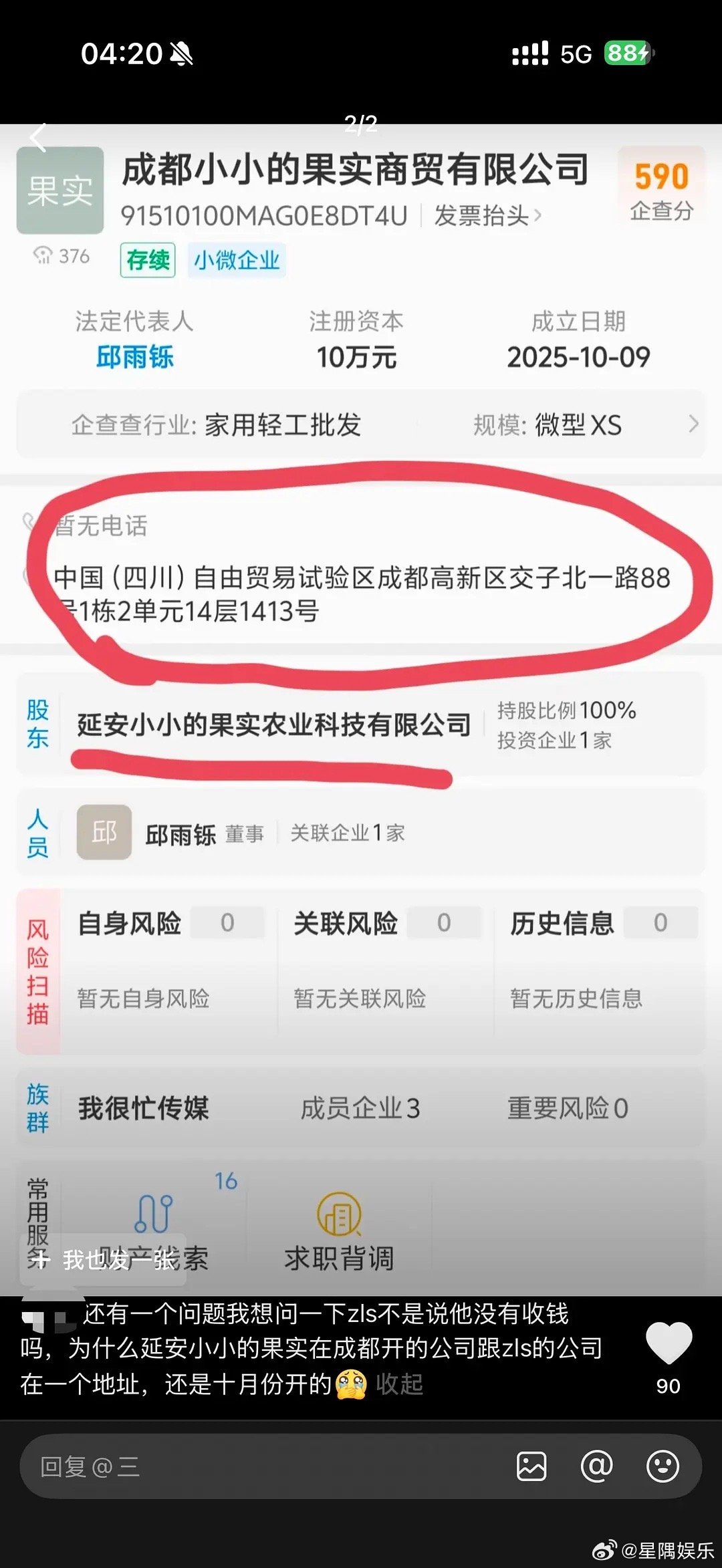This screenshot has width=722, height=1568.
Task: Click legal representative 邱雨铄 link
Action: click(136, 358)
